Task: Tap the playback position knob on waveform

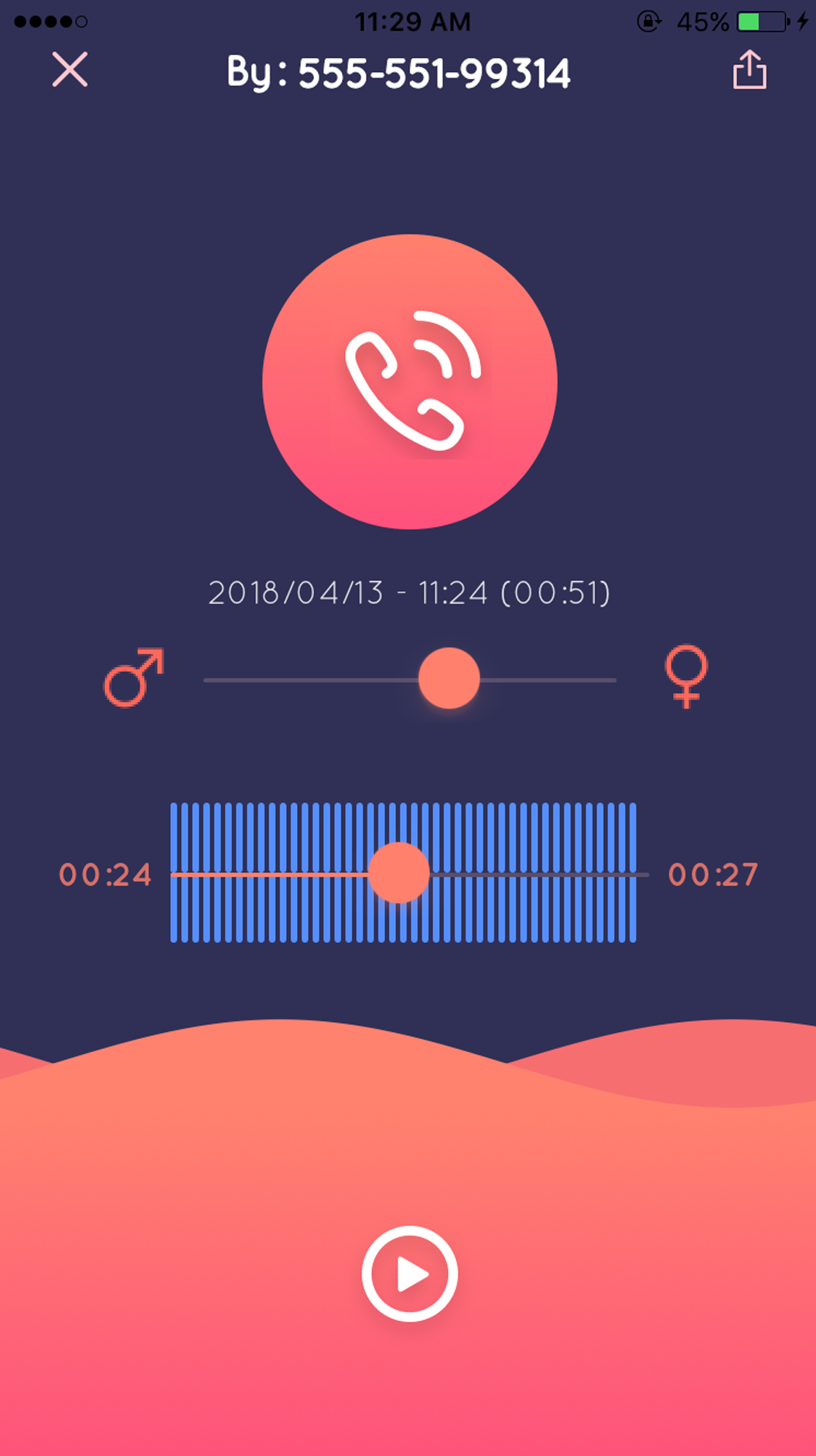Action: 398,873
